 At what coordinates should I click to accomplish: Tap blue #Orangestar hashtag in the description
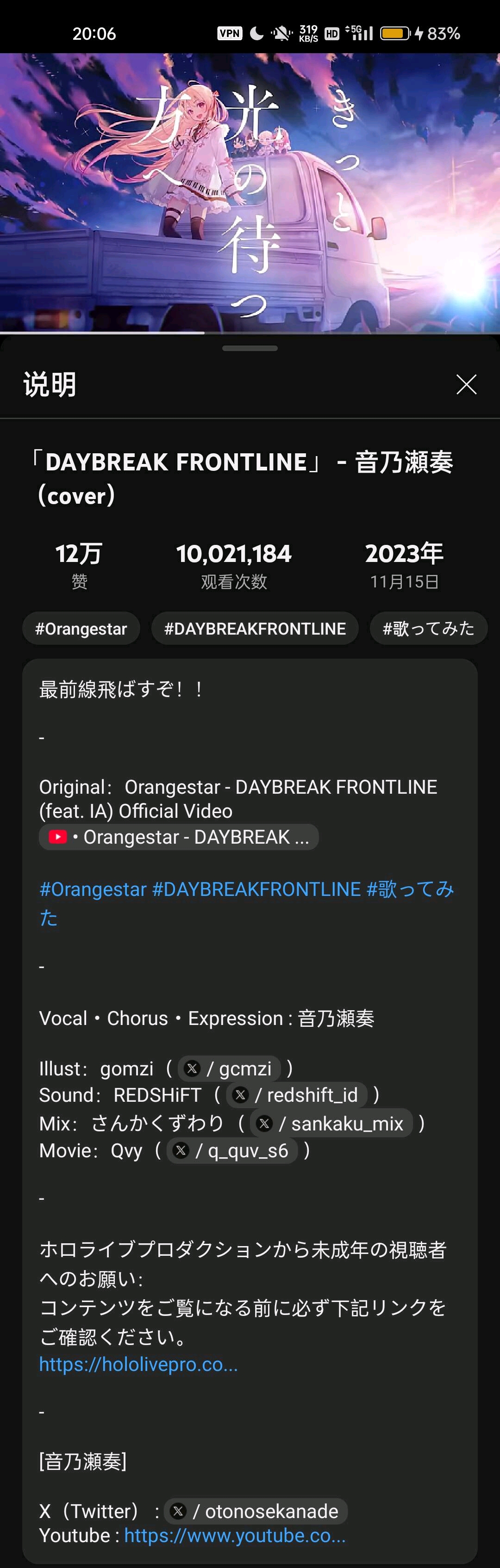tap(93, 889)
